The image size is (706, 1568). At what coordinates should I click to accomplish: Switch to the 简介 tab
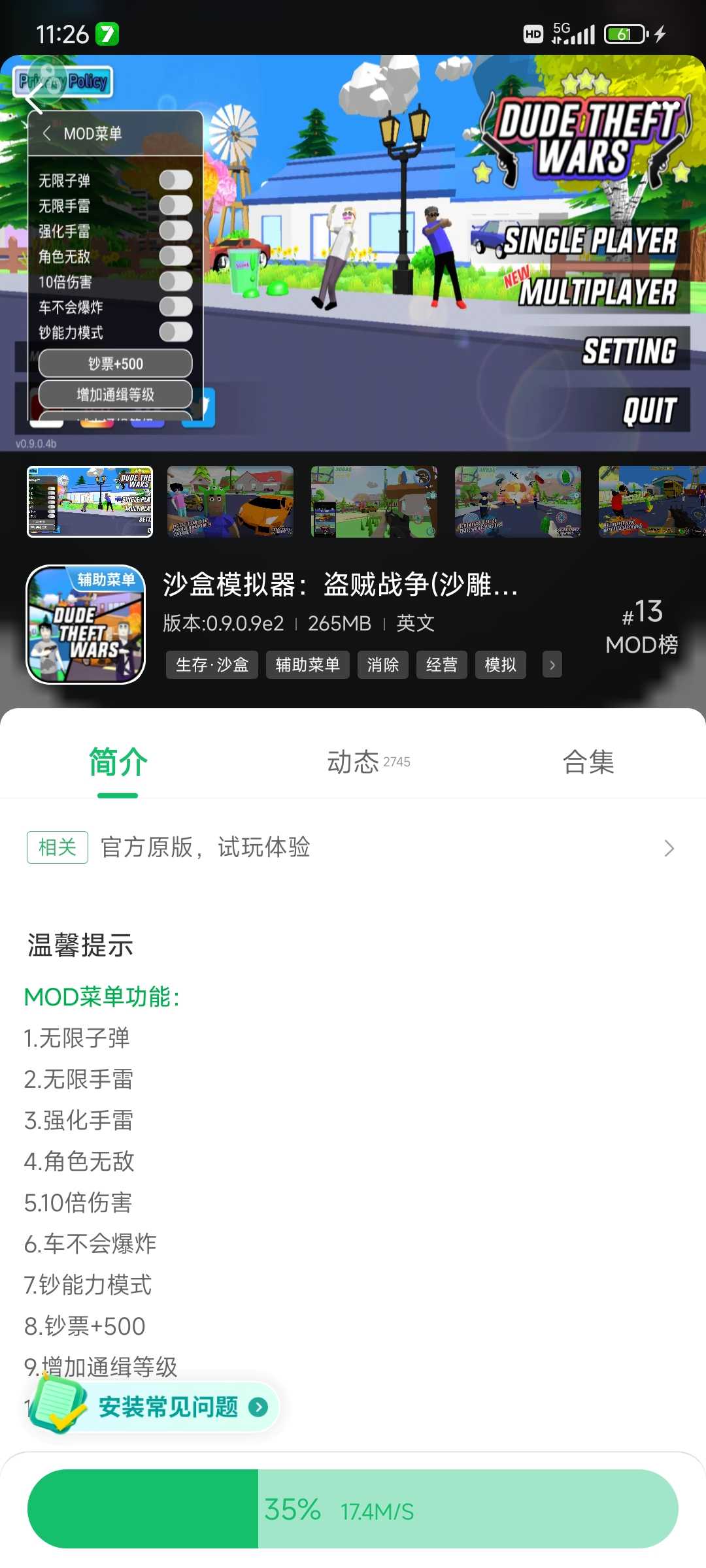click(x=118, y=762)
